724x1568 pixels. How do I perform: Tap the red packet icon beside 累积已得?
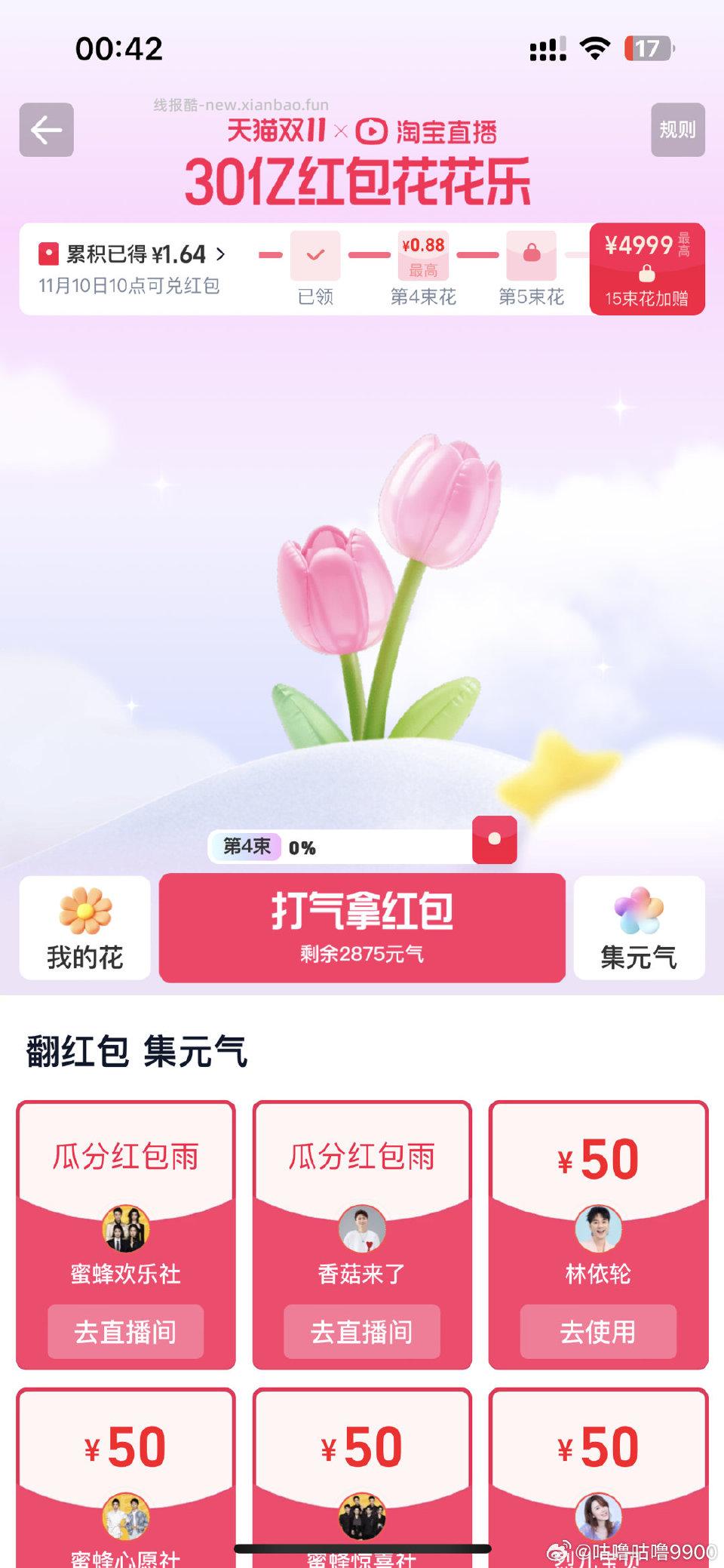click(x=50, y=254)
